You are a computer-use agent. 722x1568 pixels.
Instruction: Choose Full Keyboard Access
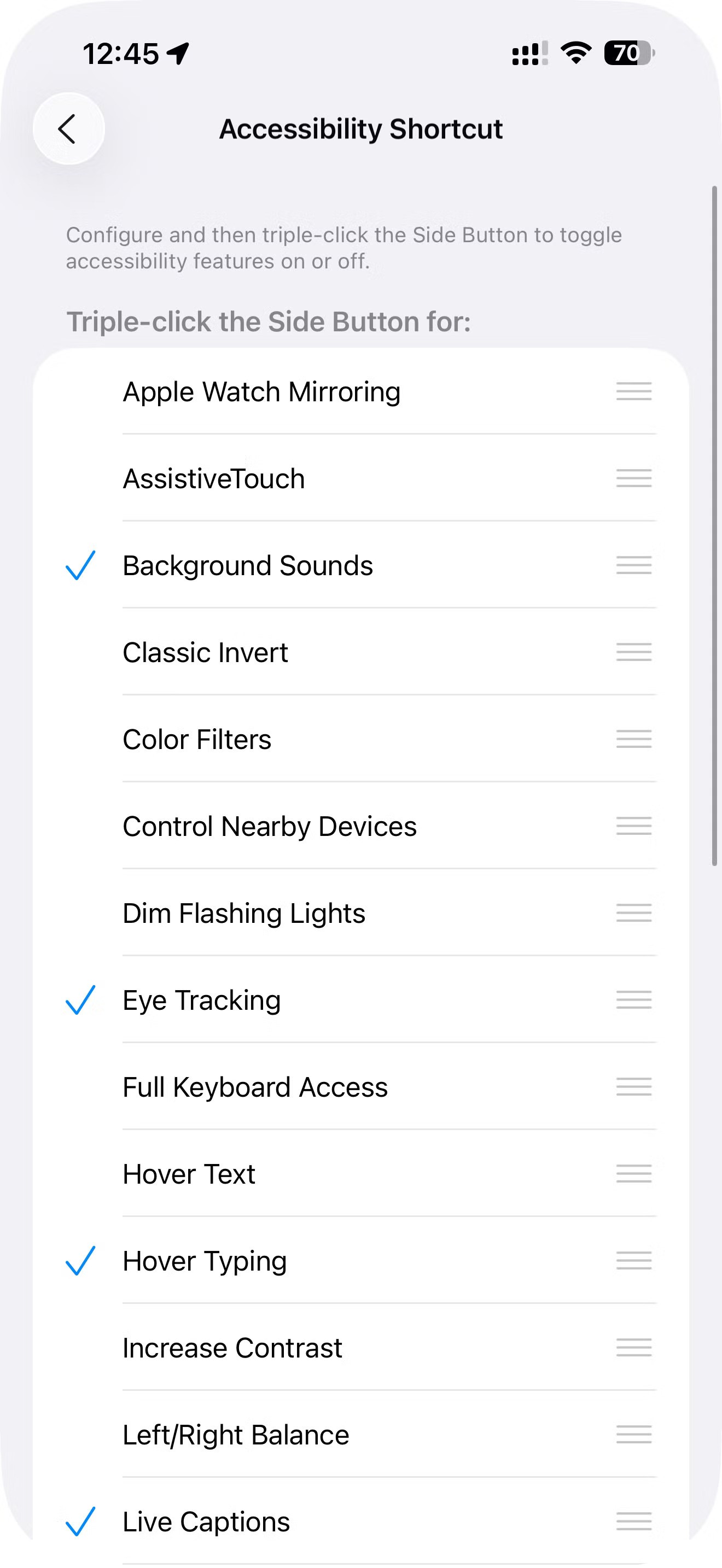(254, 1087)
